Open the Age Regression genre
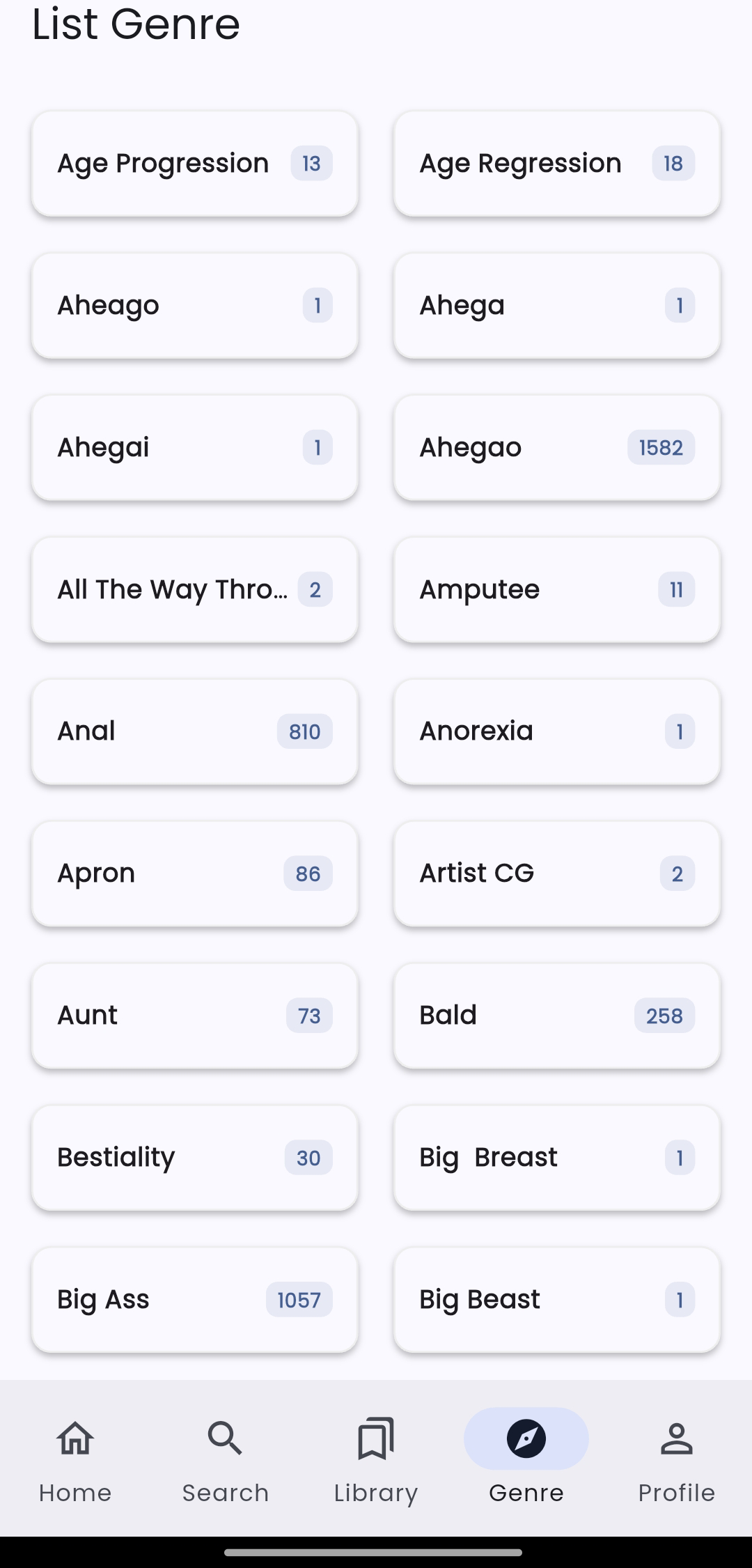 click(x=556, y=163)
